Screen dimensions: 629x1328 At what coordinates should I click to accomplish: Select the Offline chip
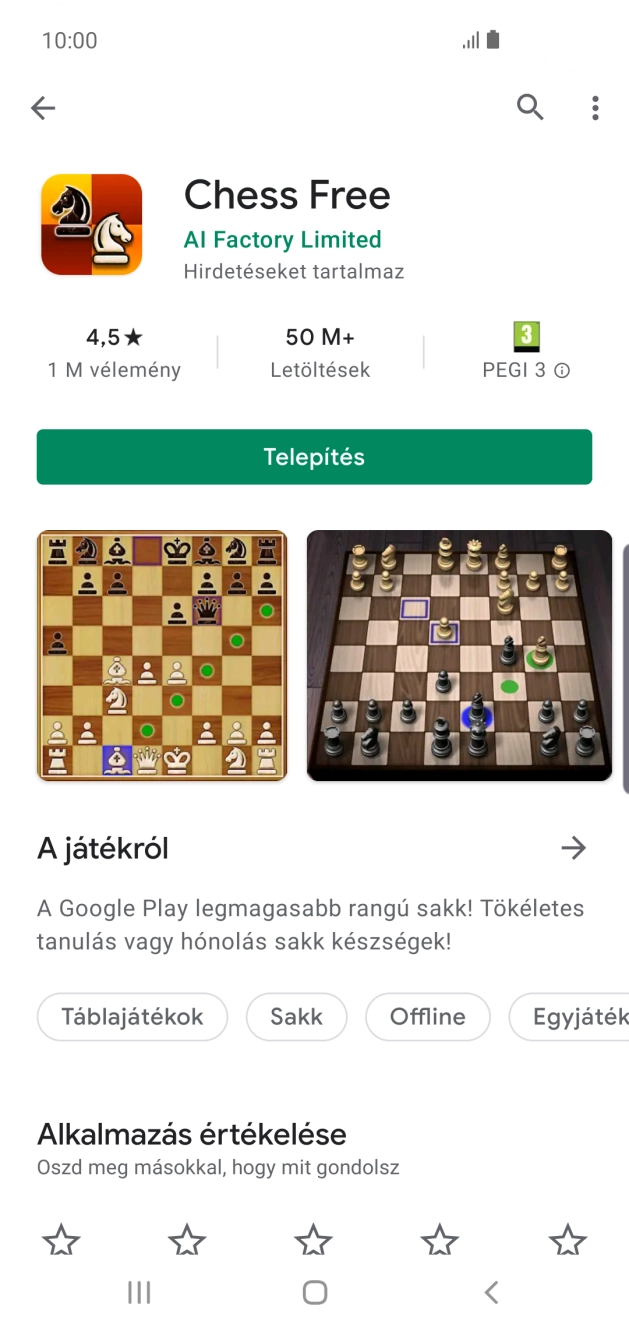coord(427,1017)
